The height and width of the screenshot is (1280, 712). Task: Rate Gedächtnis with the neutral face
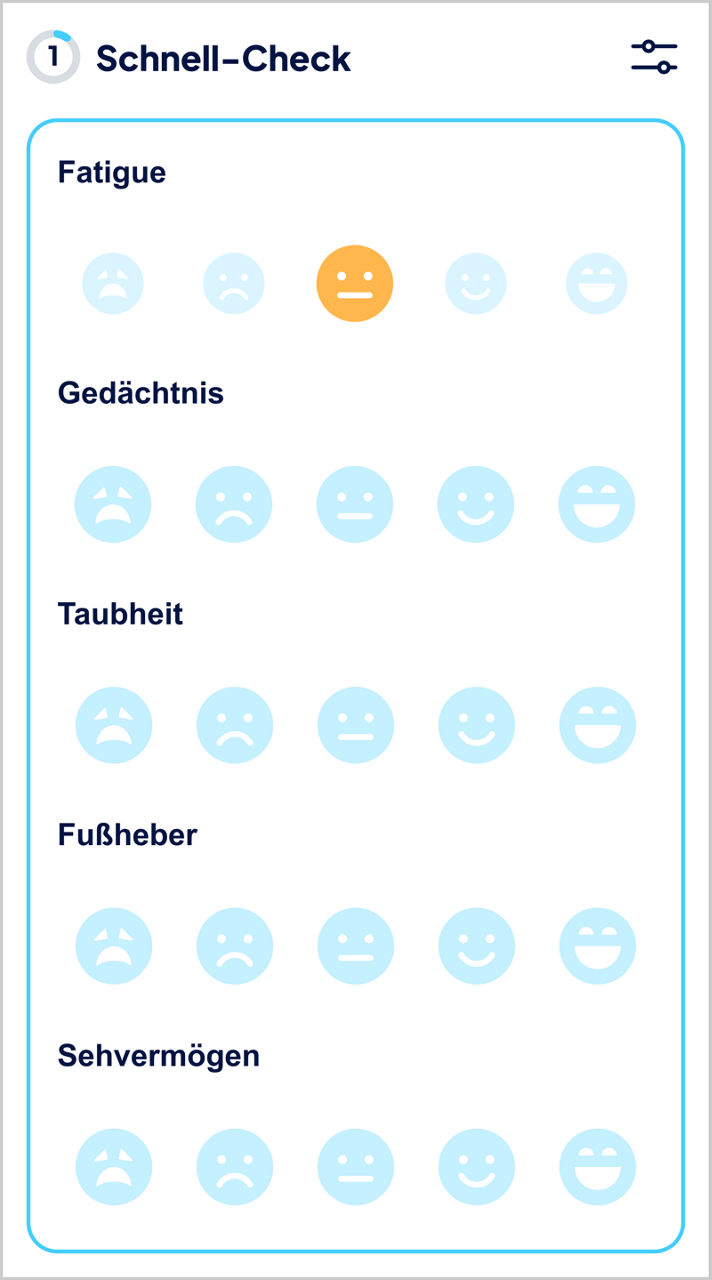[x=355, y=504]
